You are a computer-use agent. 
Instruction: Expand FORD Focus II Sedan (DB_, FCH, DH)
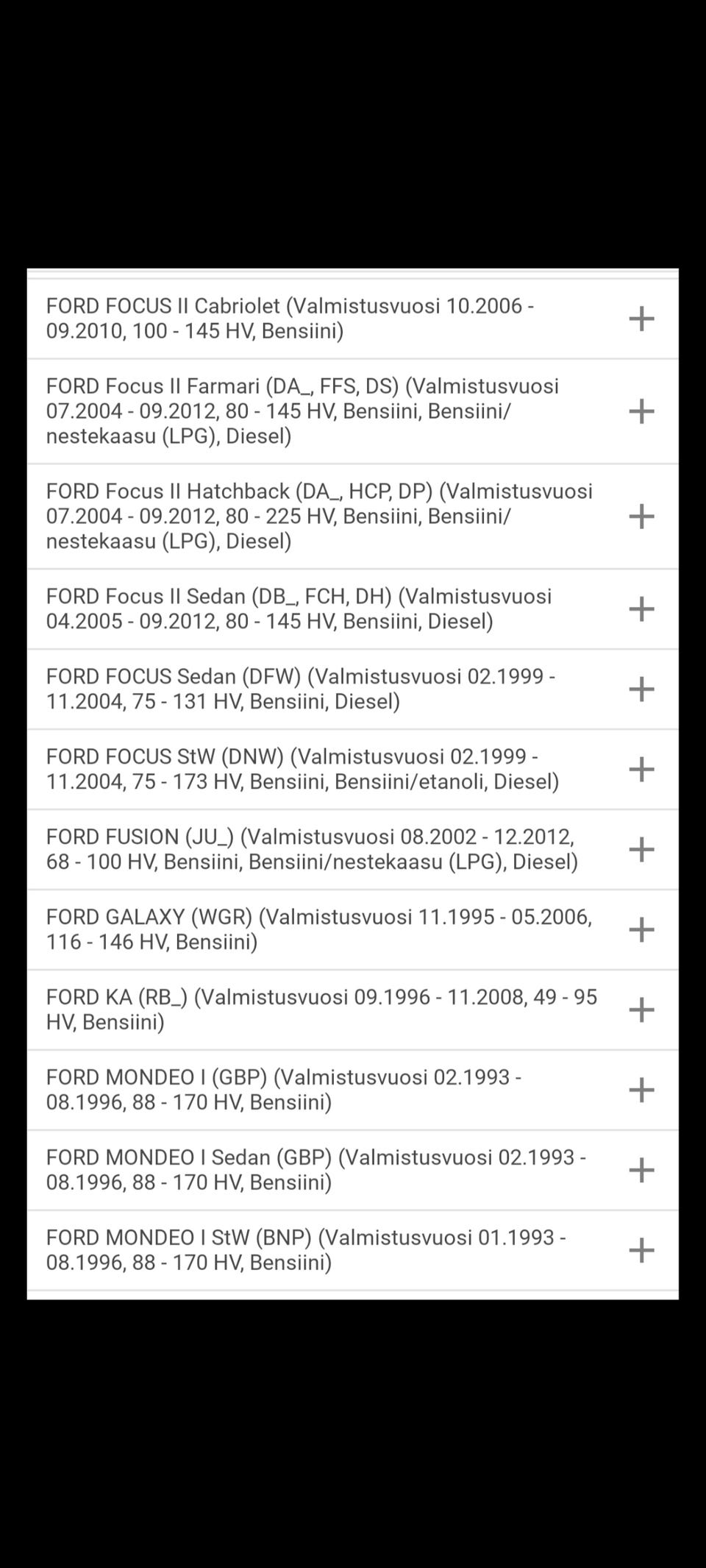click(x=641, y=609)
